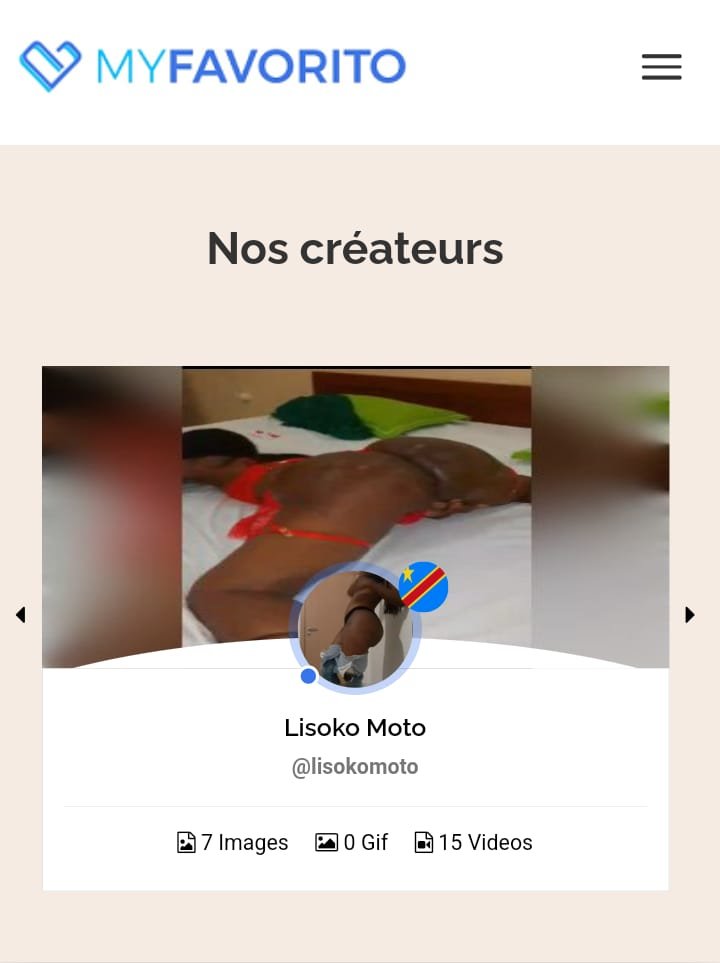Screen dimensions: 720x963
Task: Open the hamburger menu
Action: 662,66
